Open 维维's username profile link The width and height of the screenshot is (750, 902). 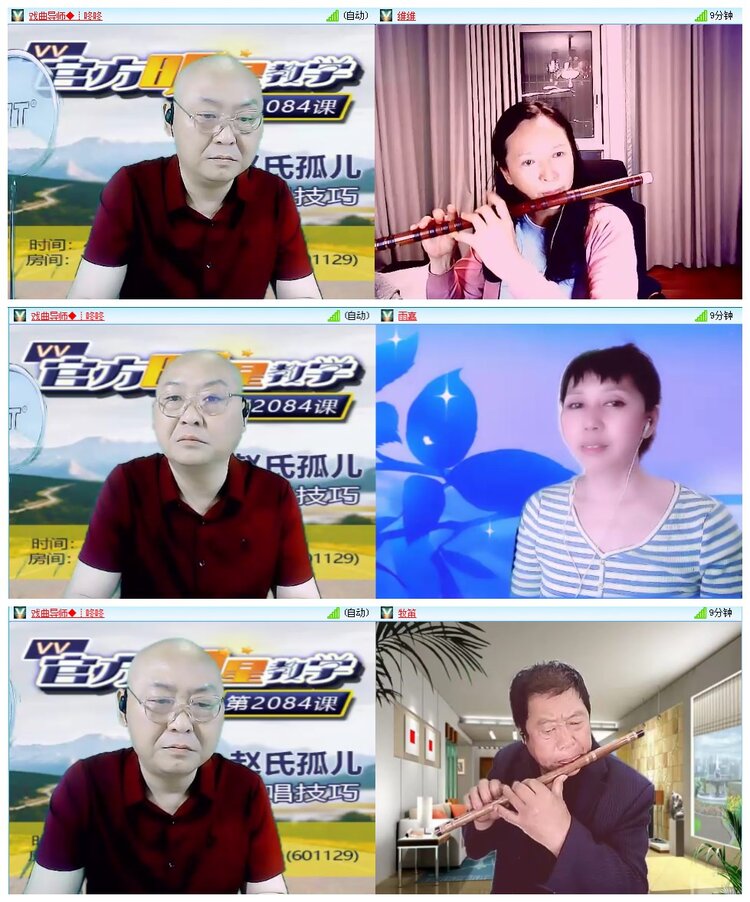point(406,14)
